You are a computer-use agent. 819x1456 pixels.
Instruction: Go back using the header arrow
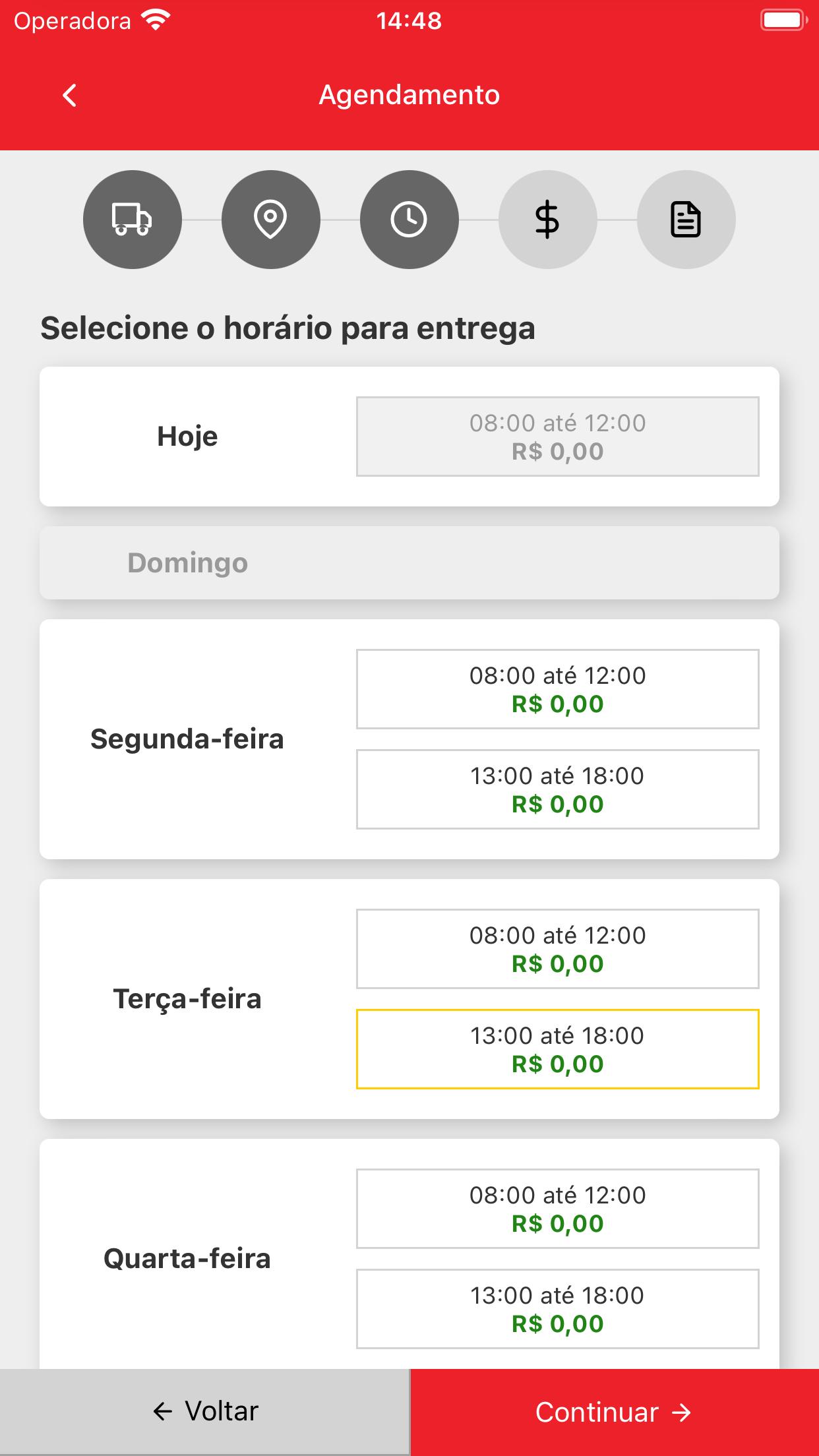(70, 95)
